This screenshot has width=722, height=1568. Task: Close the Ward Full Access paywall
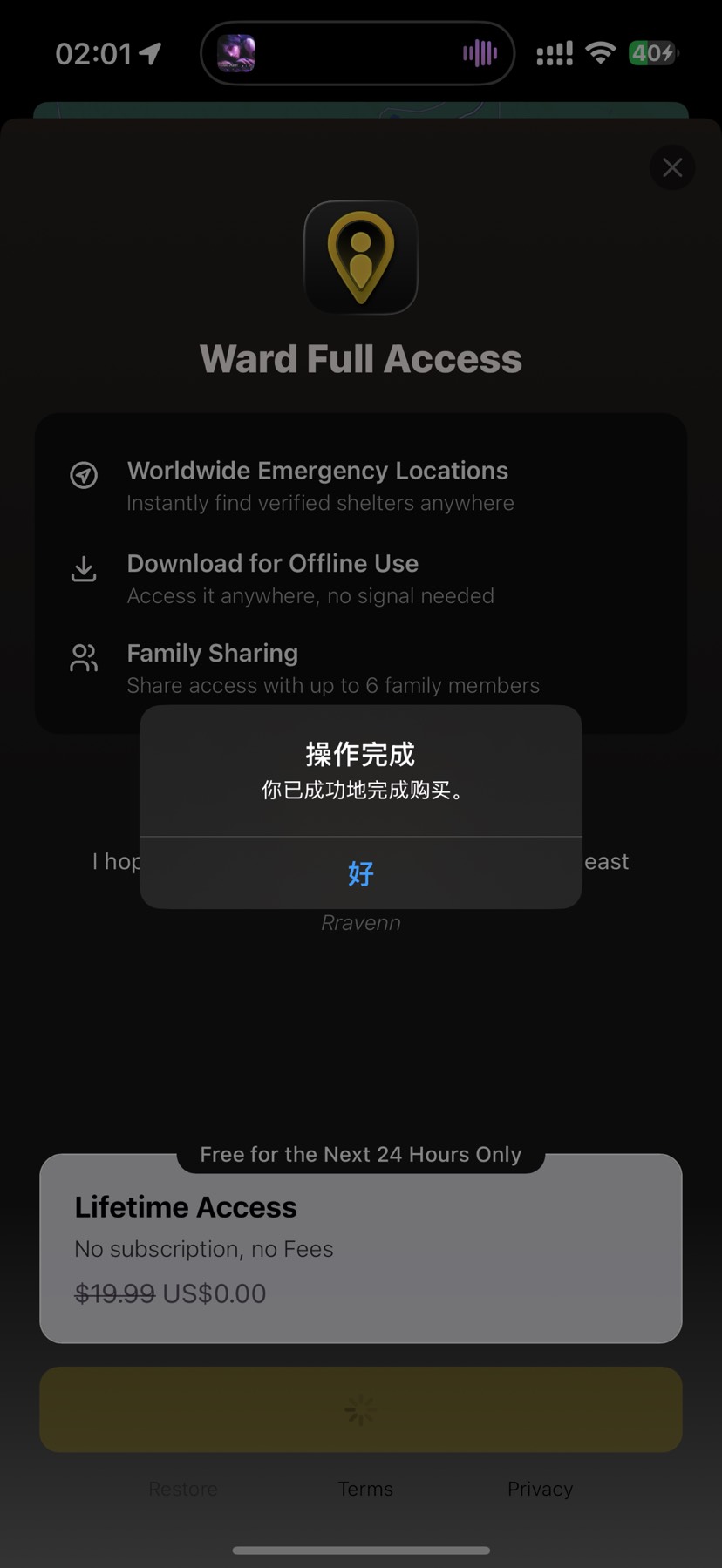(x=672, y=167)
